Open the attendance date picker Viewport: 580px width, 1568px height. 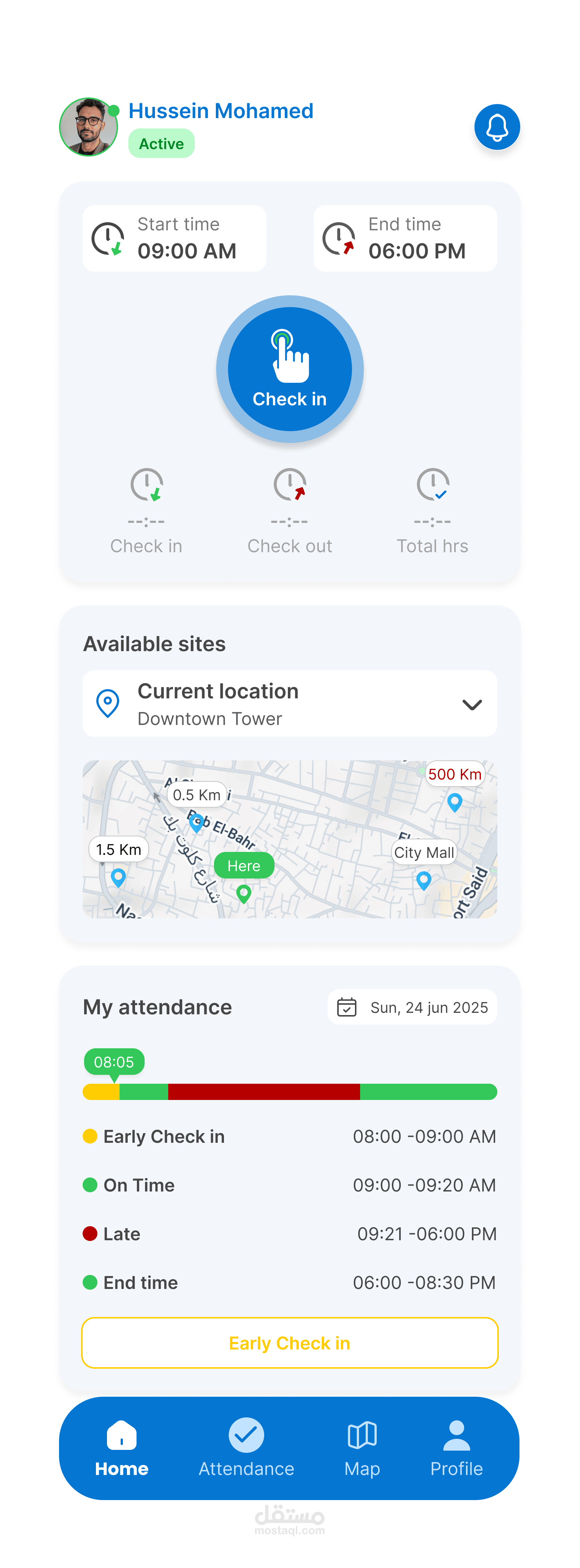coord(412,1007)
